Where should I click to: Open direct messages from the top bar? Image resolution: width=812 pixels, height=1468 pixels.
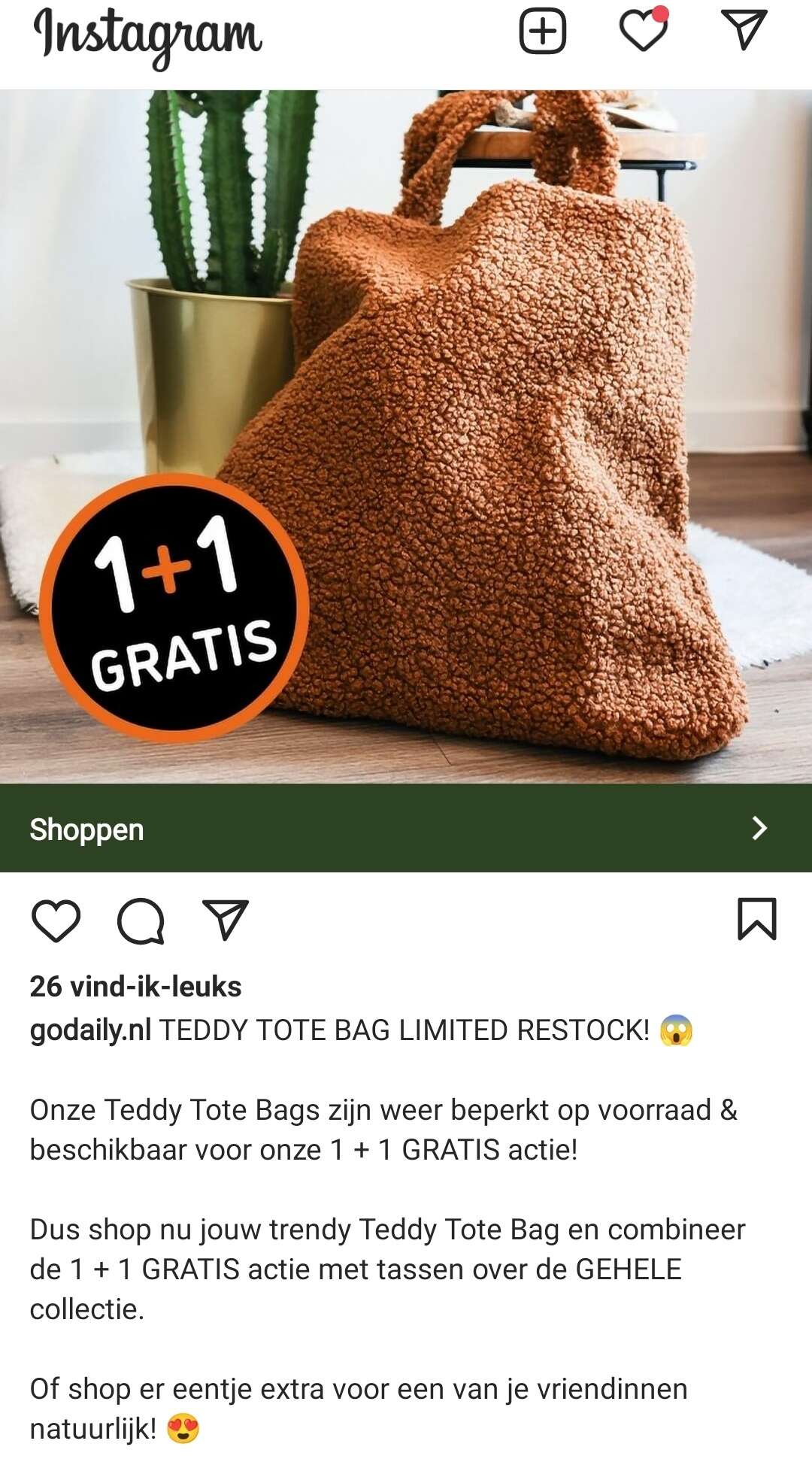point(744,30)
